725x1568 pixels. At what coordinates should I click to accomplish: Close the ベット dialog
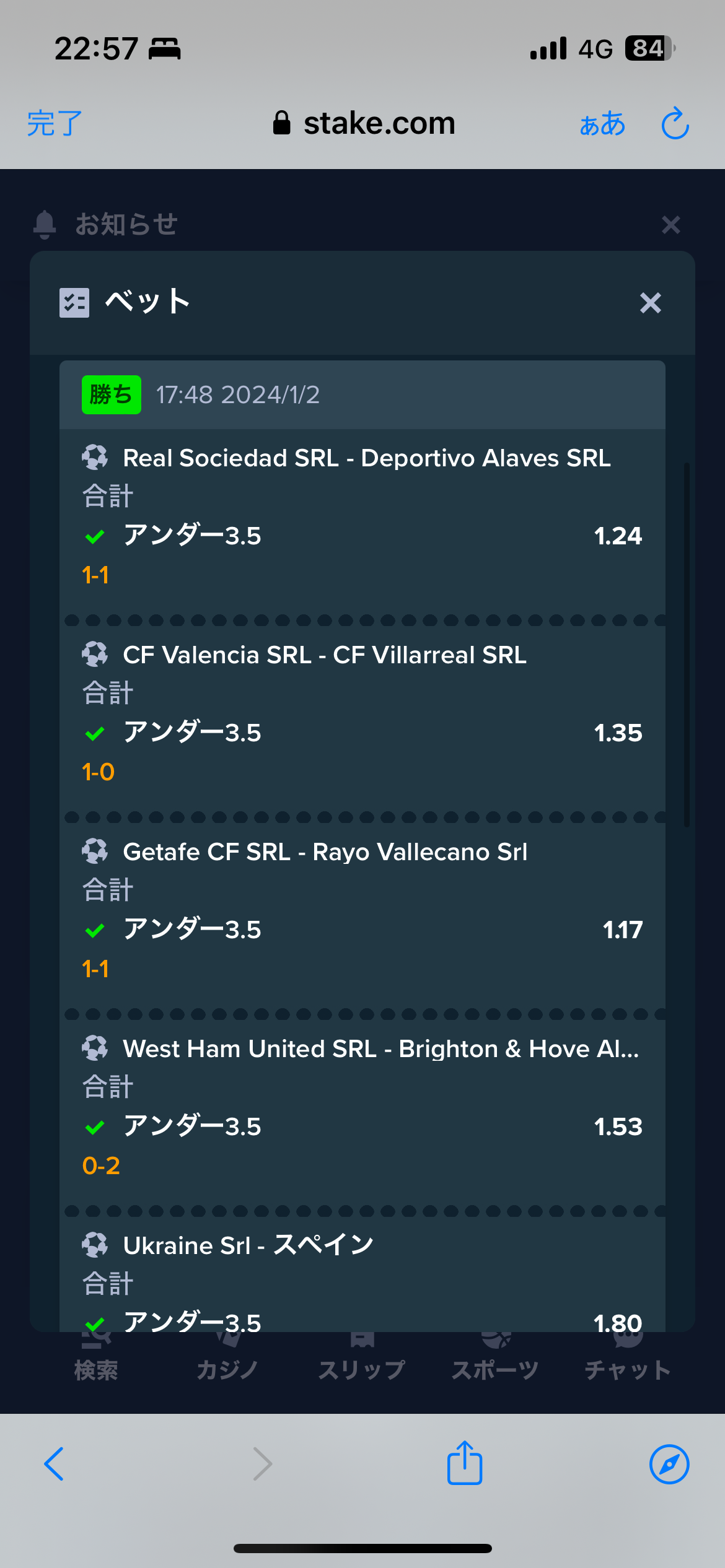[x=650, y=303]
